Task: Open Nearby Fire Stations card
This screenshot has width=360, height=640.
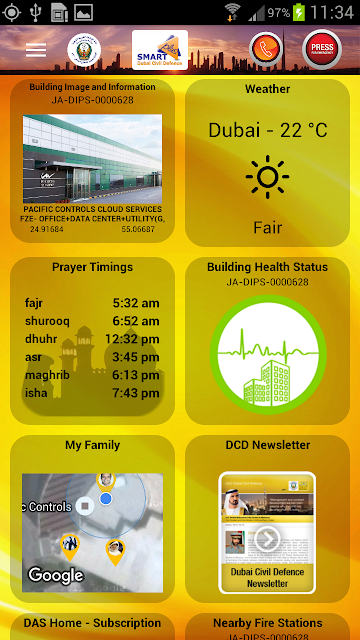Action: click(267, 627)
